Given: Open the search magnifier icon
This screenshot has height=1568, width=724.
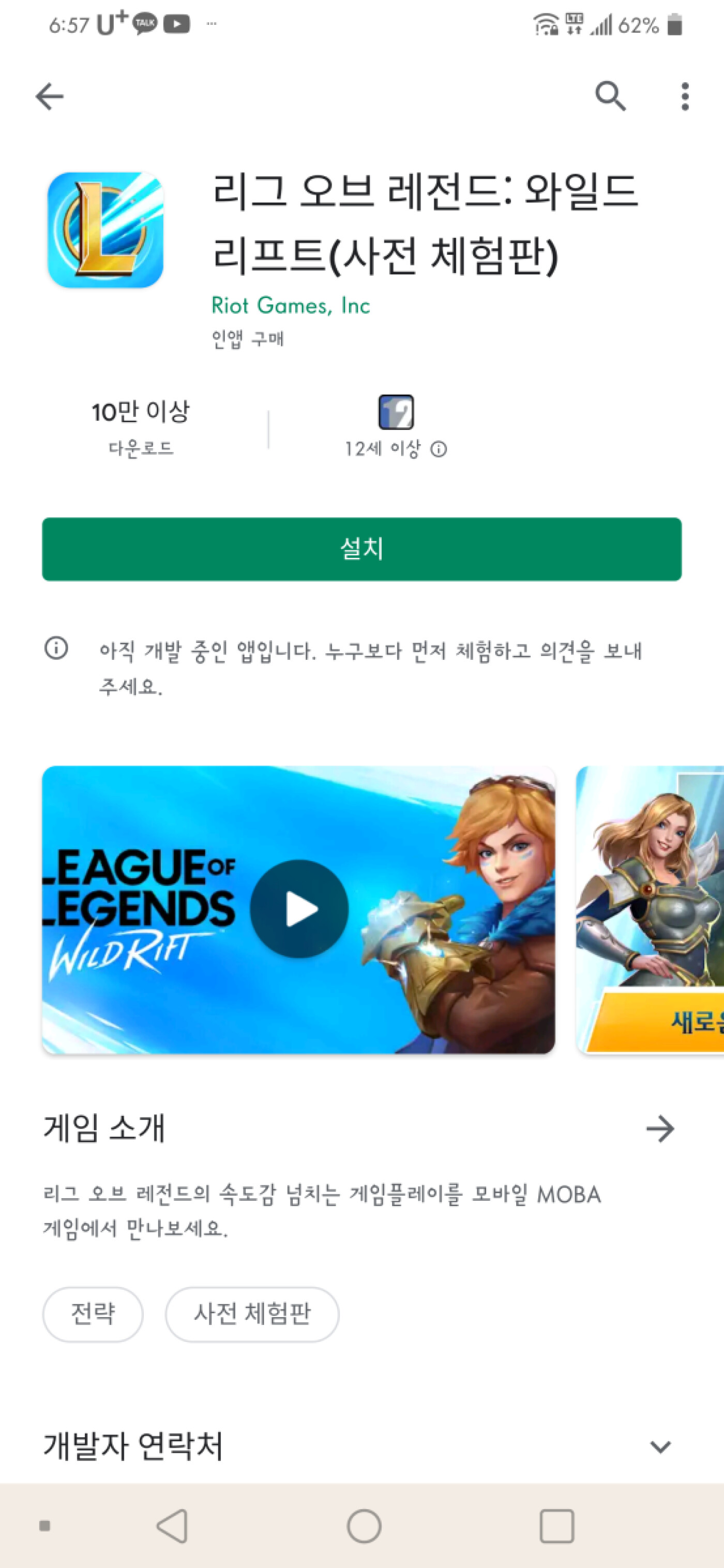Looking at the screenshot, I should 610,96.
